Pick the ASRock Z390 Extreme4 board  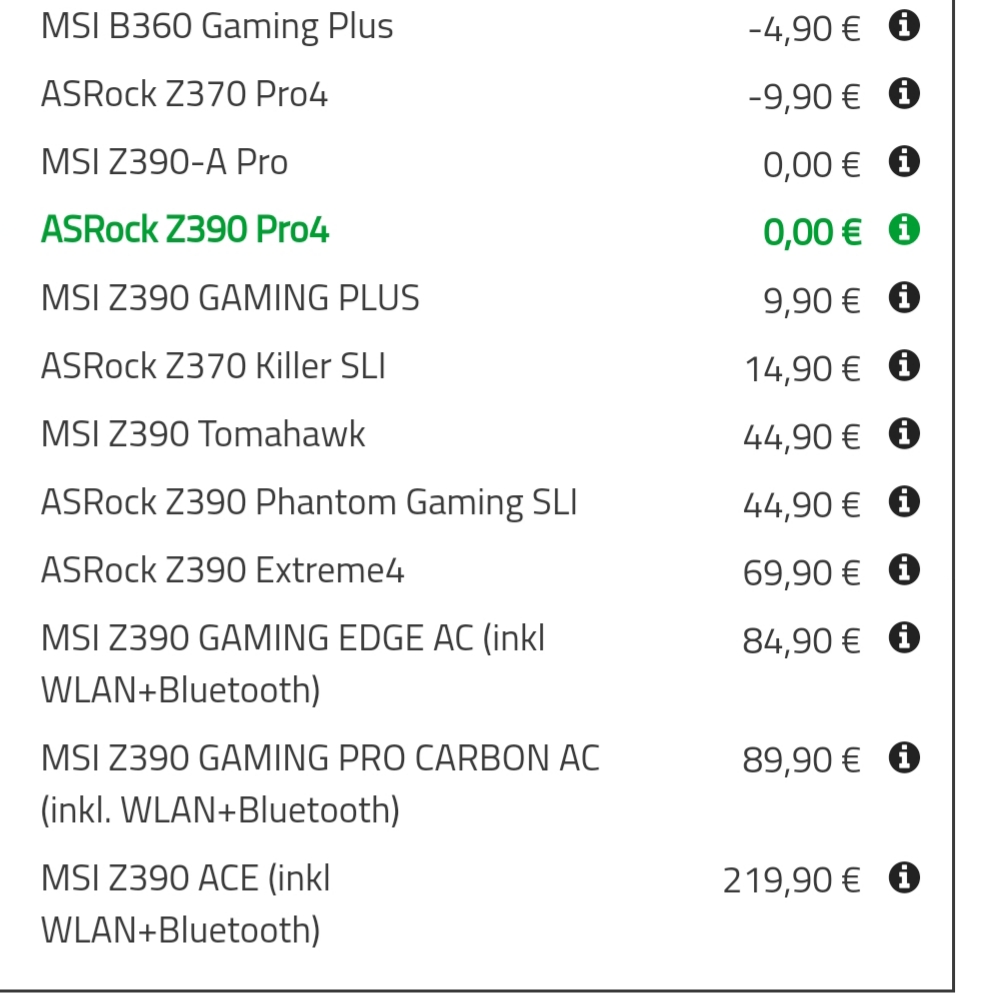(222, 570)
